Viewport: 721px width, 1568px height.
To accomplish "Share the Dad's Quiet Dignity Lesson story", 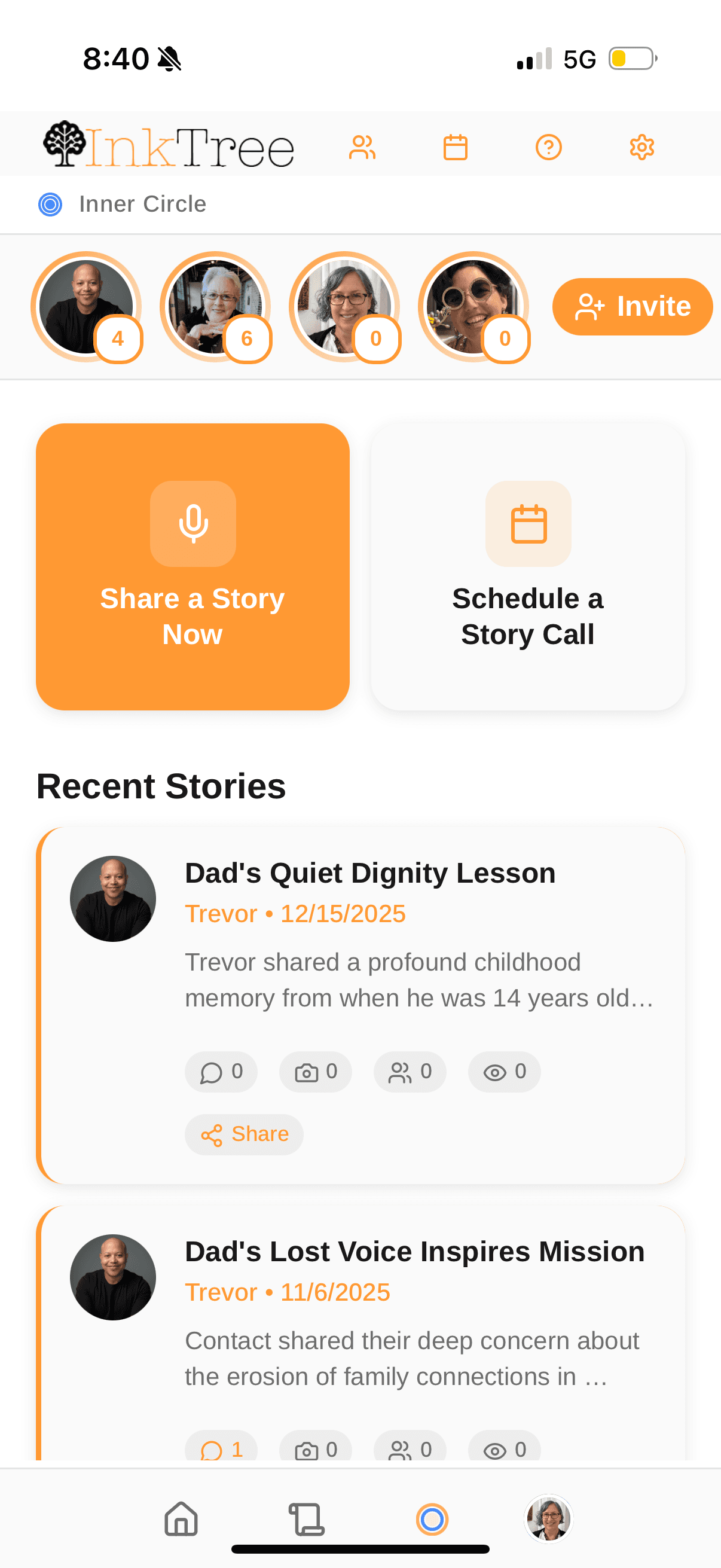I will (243, 1134).
